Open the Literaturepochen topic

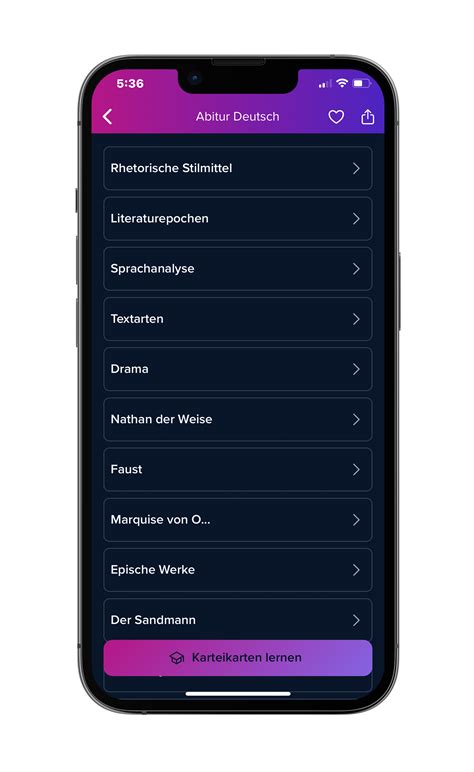[238, 218]
